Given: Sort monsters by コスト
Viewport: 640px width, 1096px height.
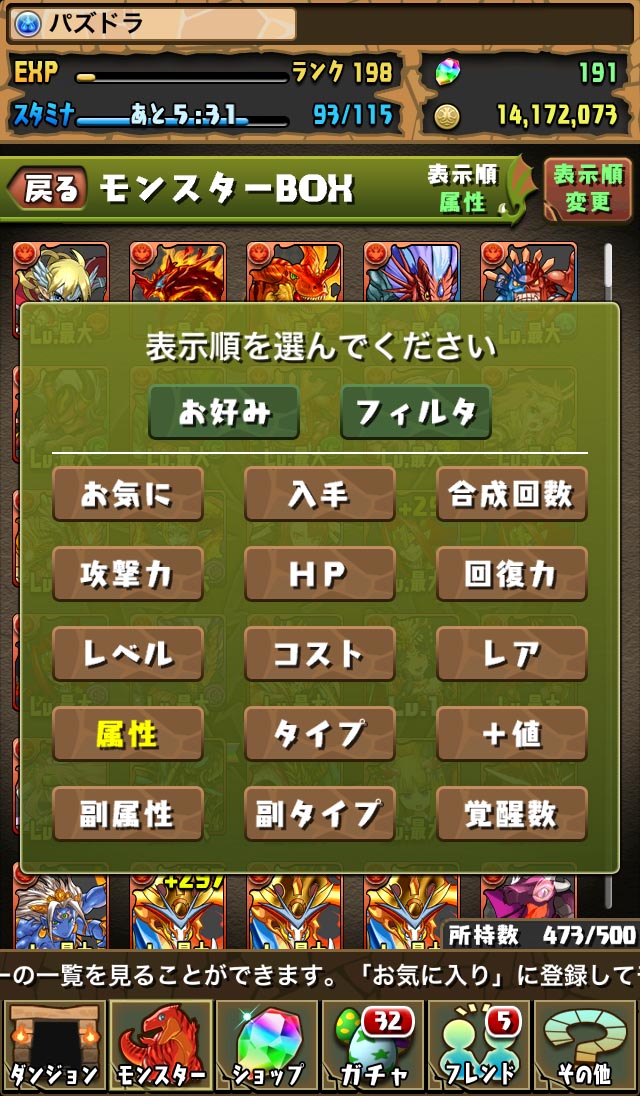Looking at the screenshot, I should [319, 654].
